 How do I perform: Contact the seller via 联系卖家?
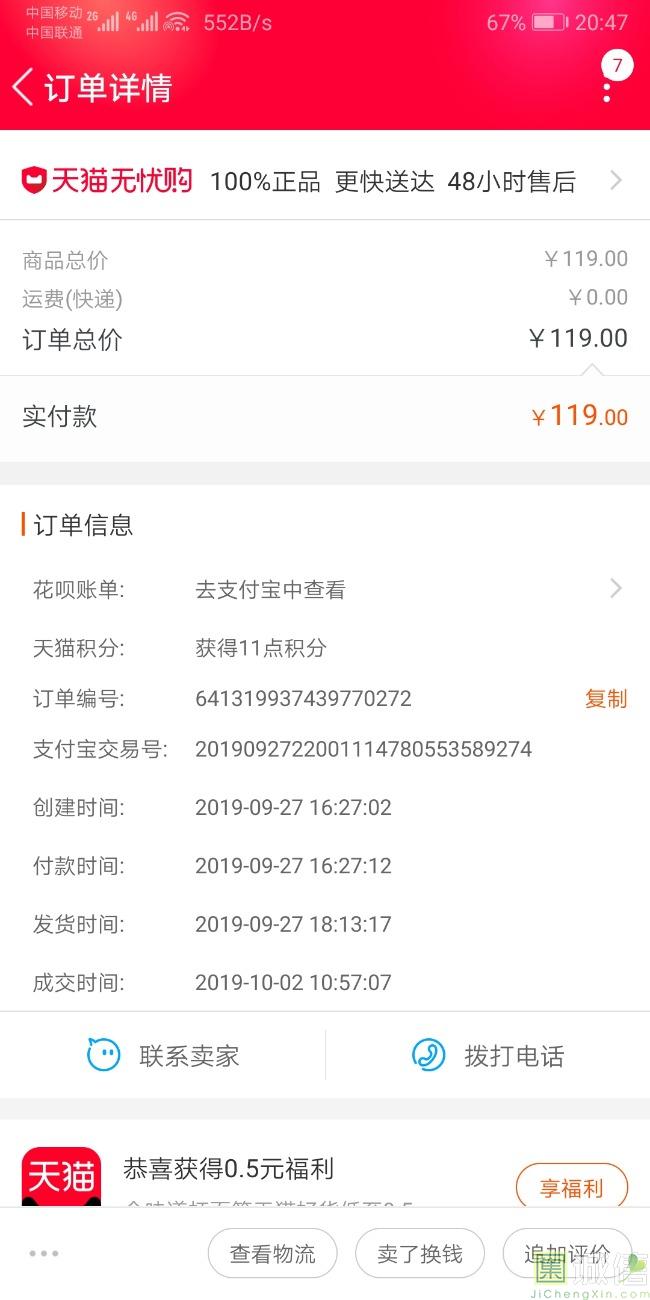click(163, 1055)
